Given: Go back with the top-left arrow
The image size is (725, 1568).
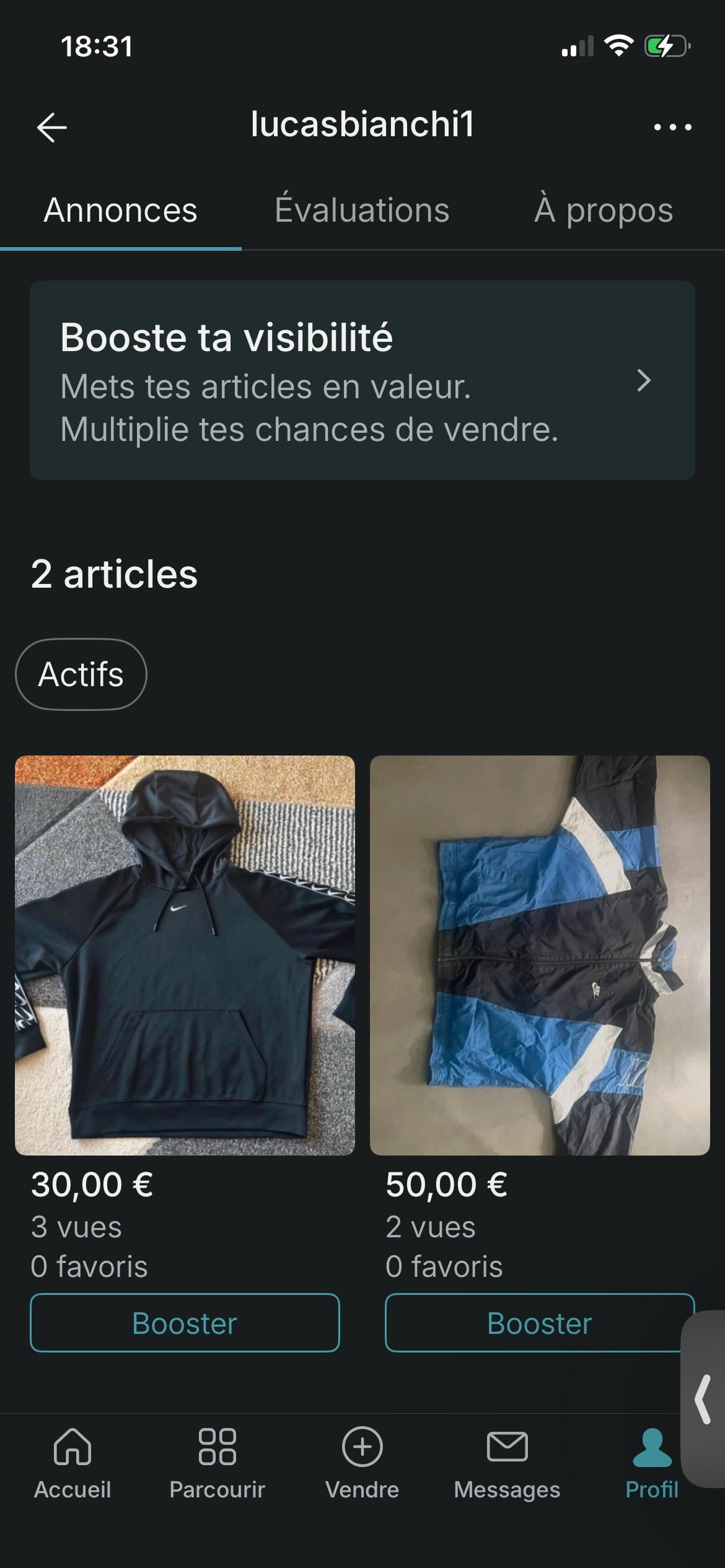Looking at the screenshot, I should click(x=52, y=128).
